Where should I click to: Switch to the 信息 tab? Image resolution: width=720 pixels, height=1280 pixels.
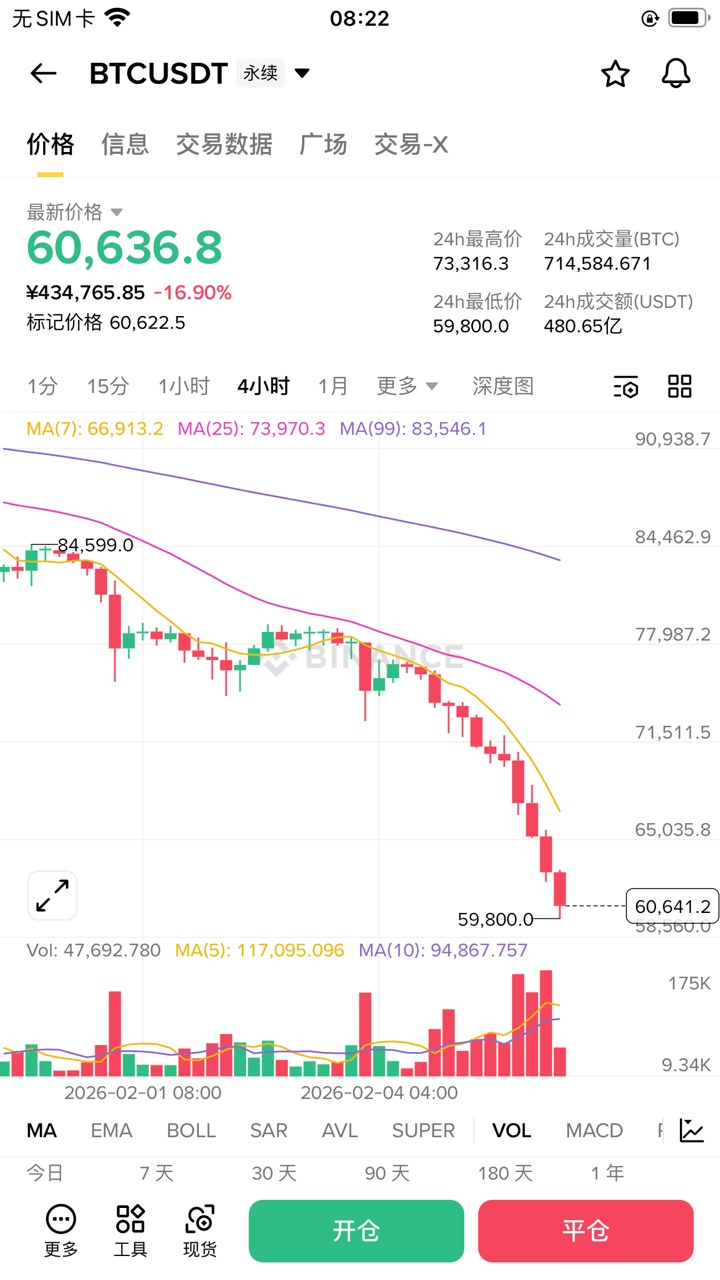click(125, 145)
